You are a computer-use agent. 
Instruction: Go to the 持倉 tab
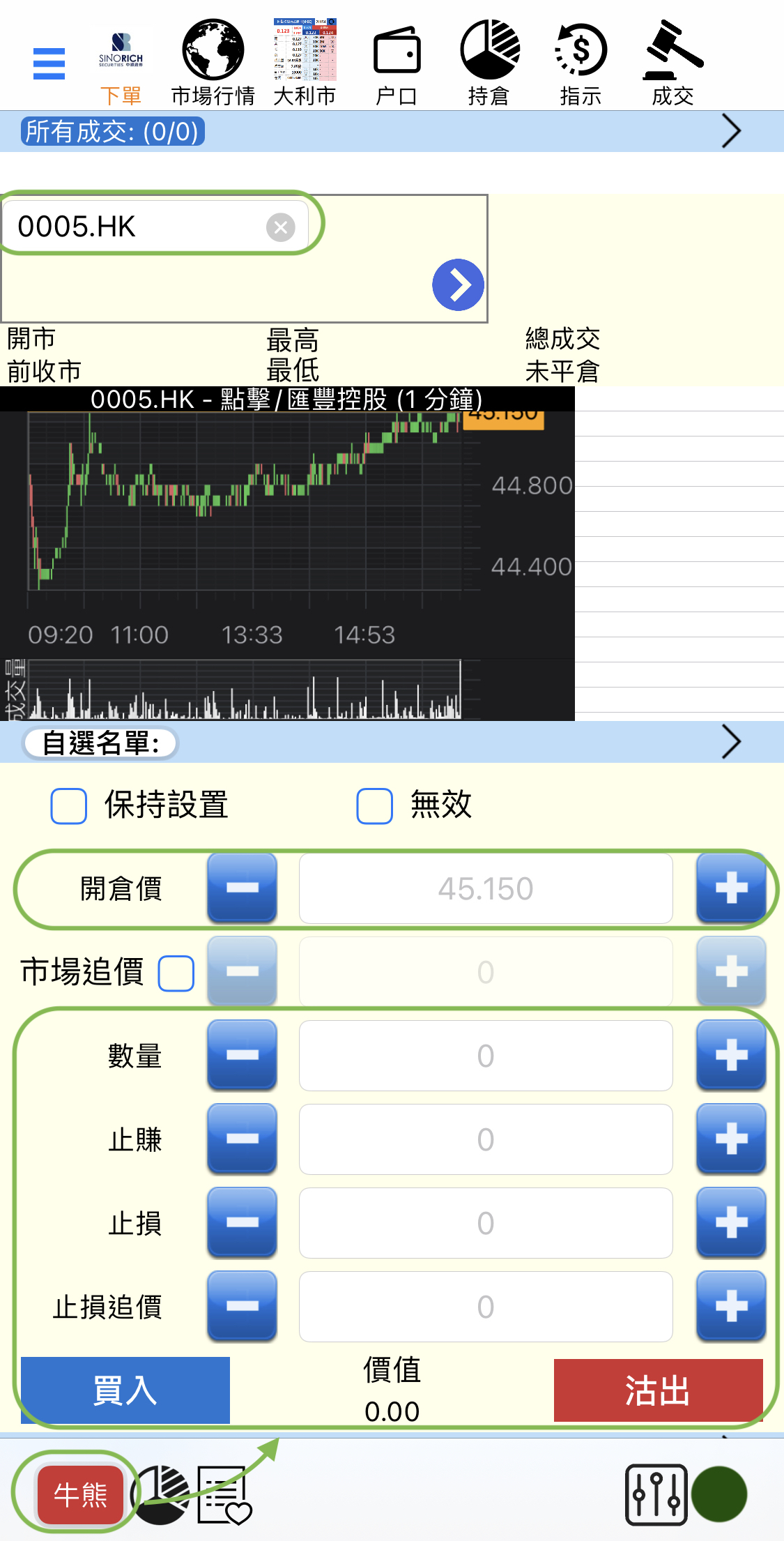(x=489, y=63)
